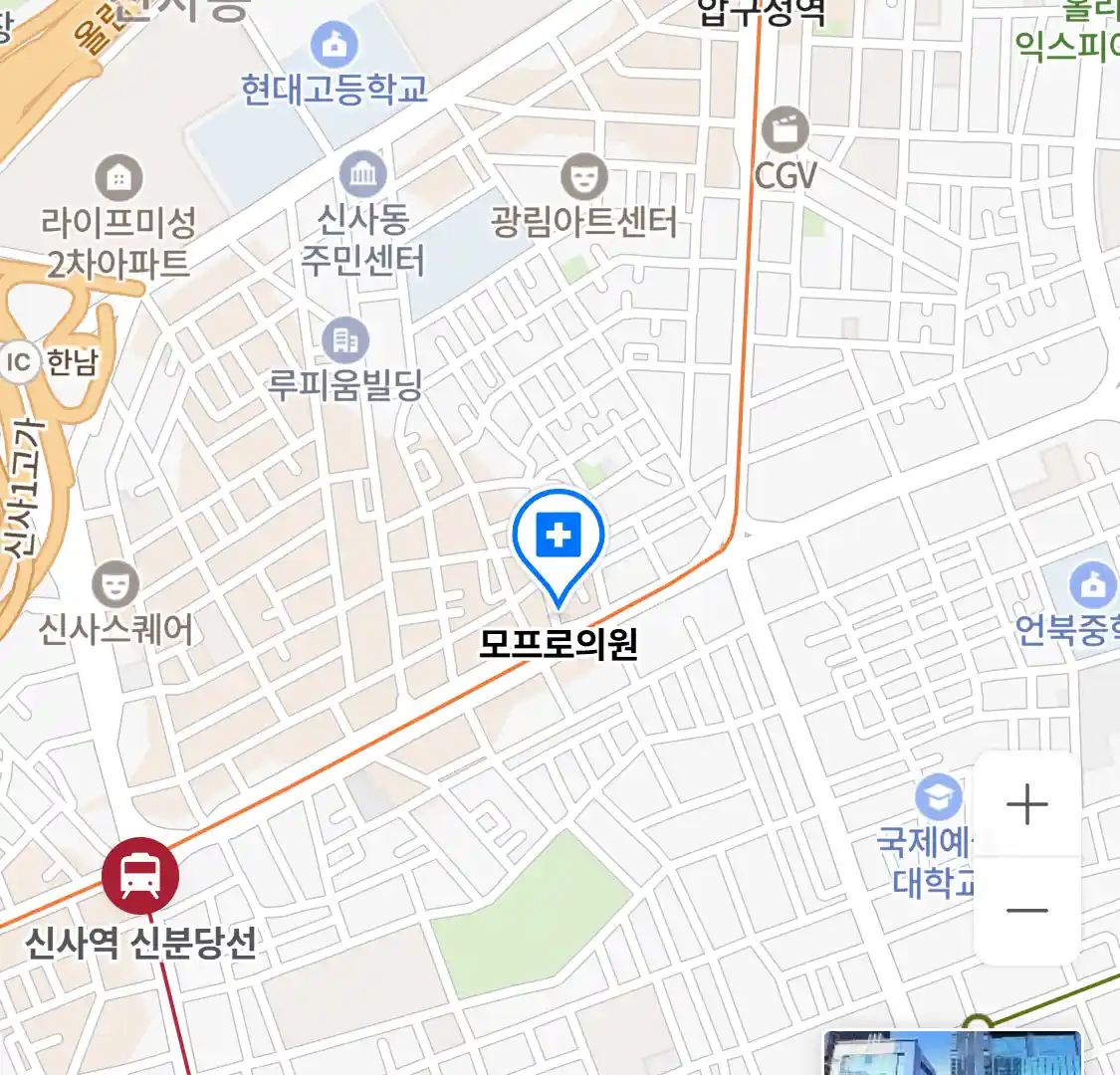This screenshot has width=1120, height=1075.
Task: Zoom out of the map
Action: click(x=1026, y=910)
